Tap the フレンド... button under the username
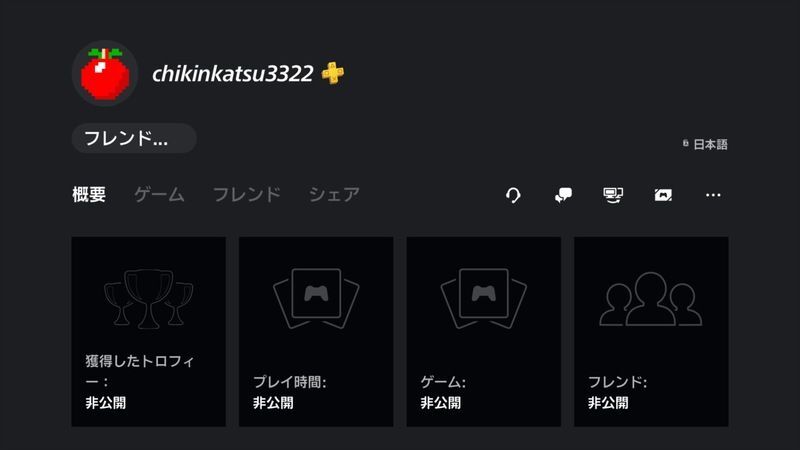Viewport: 800px width, 450px height. pyautogui.click(x=133, y=139)
